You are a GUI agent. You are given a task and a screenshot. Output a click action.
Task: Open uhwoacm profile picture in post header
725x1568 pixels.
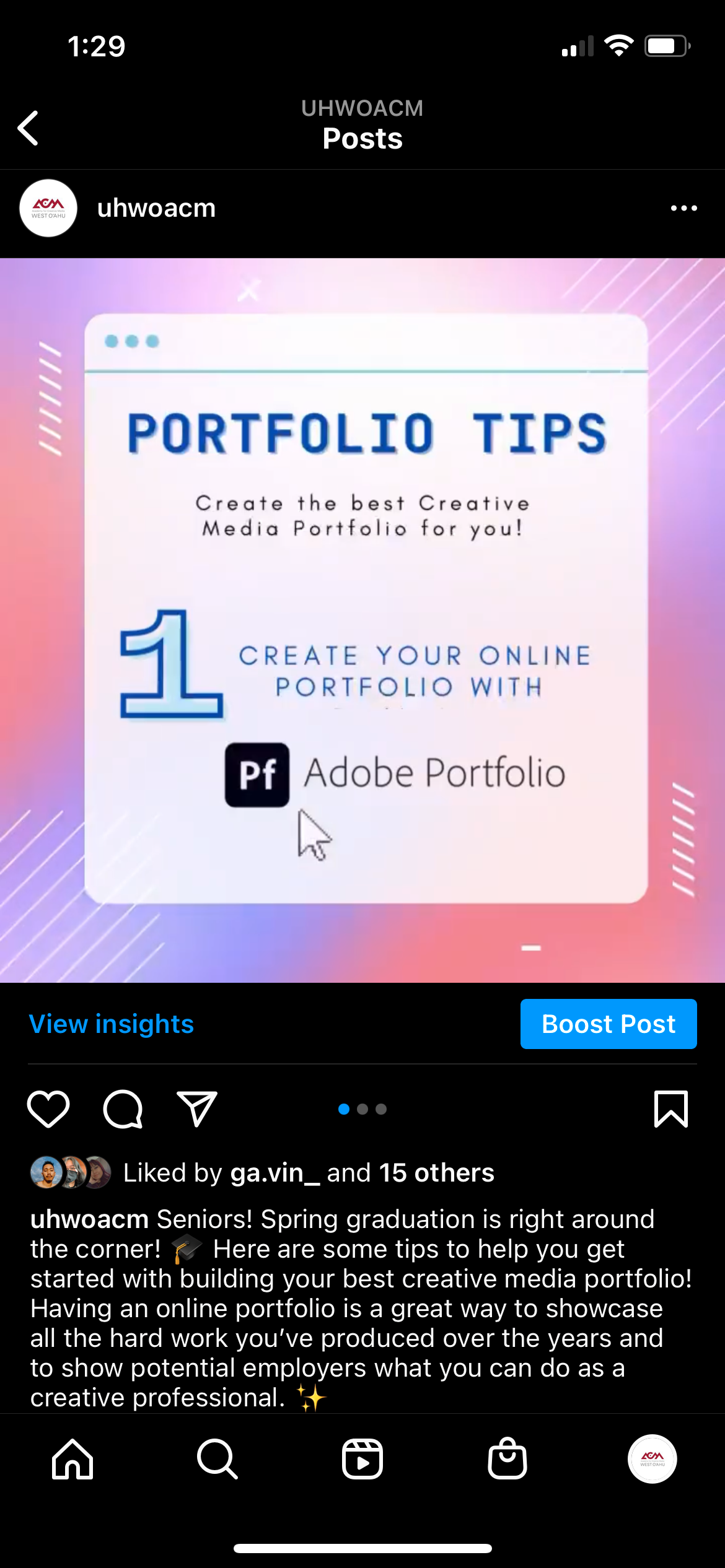coord(48,209)
